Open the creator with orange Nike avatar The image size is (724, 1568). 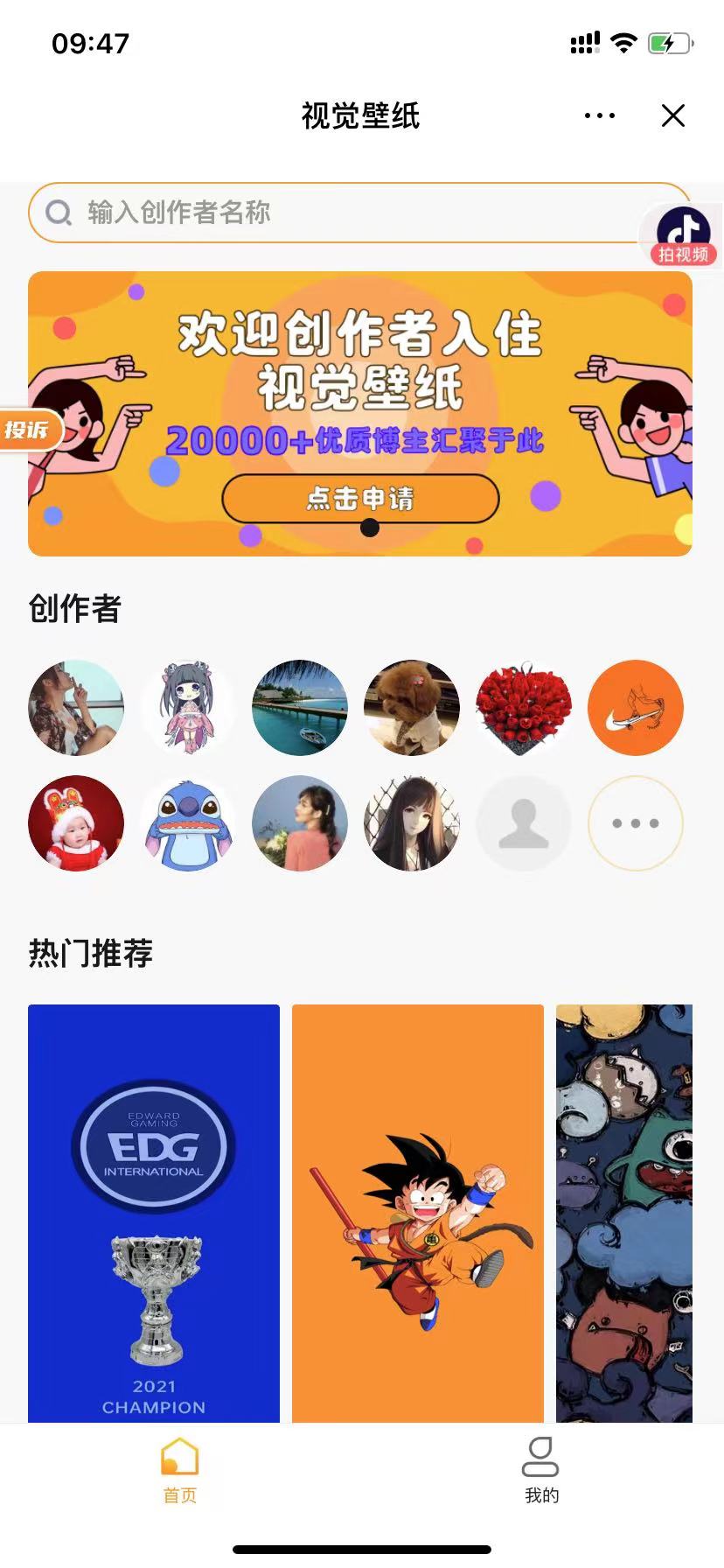[636, 707]
